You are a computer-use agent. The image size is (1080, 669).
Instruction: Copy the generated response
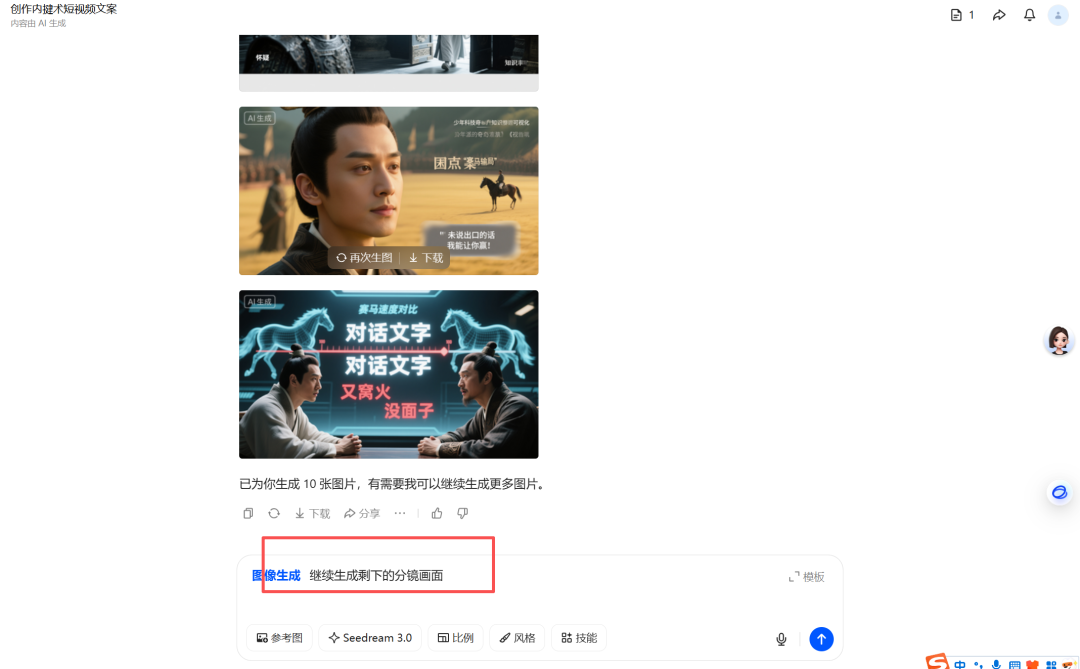click(x=248, y=513)
